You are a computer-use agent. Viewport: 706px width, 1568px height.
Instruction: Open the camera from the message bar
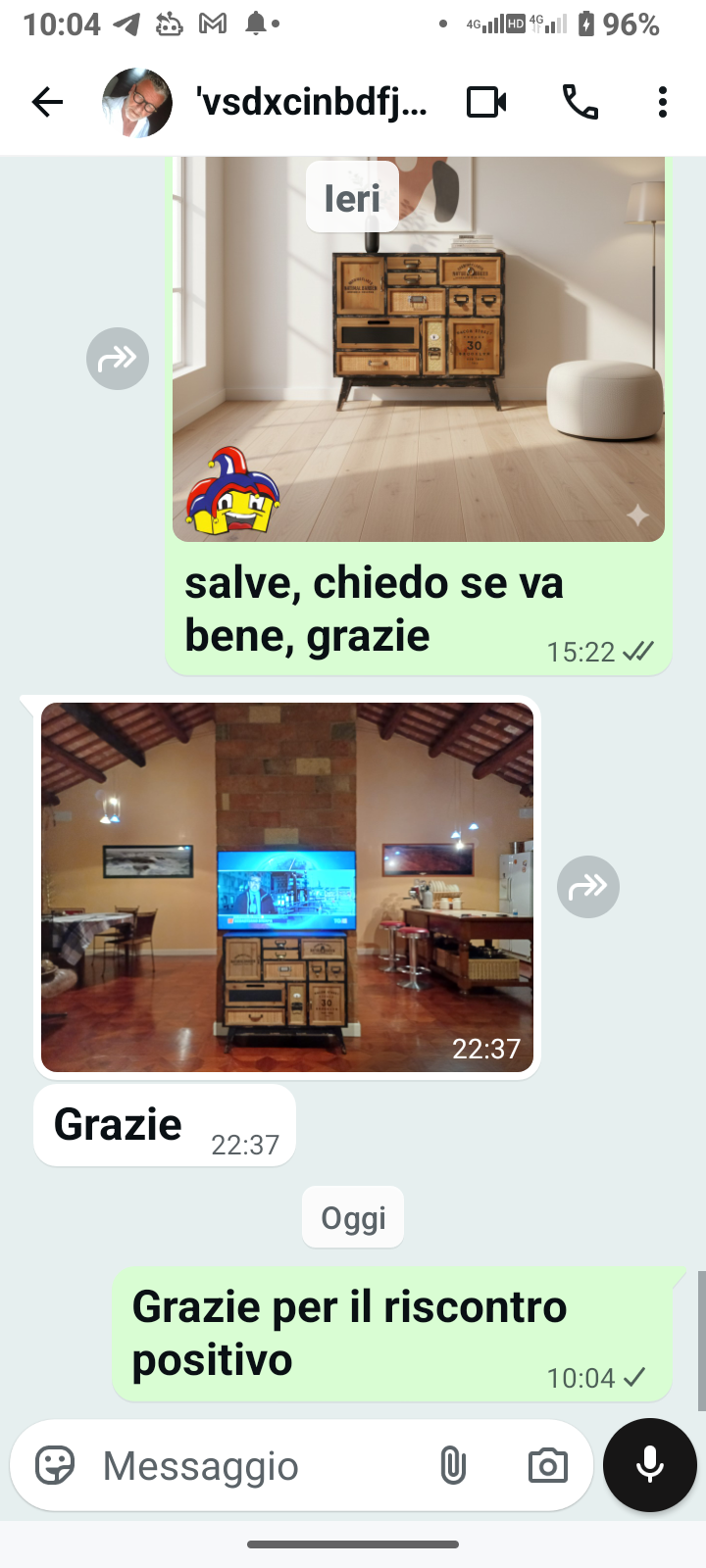pos(547,1466)
